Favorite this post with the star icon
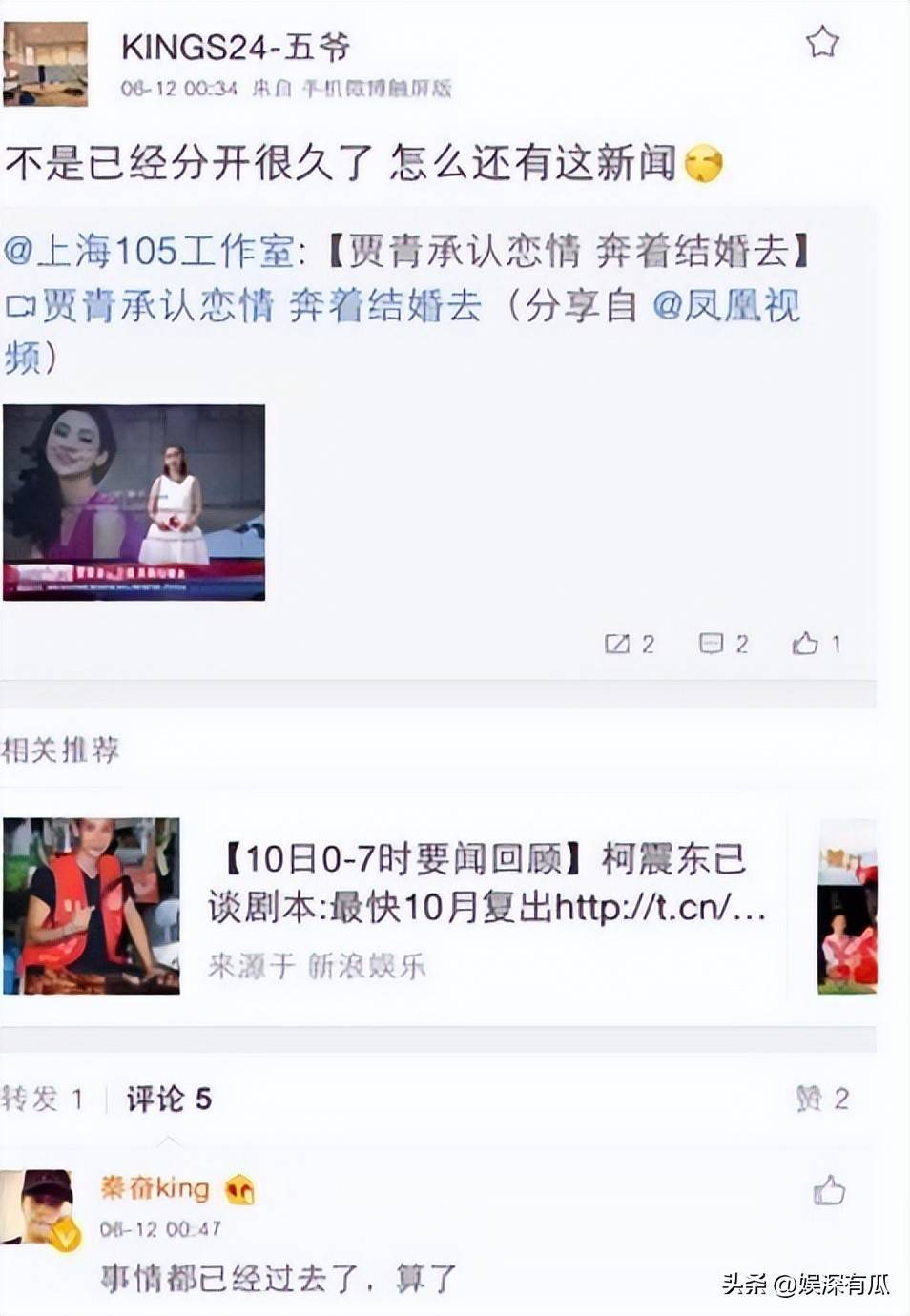 (x=821, y=43)
